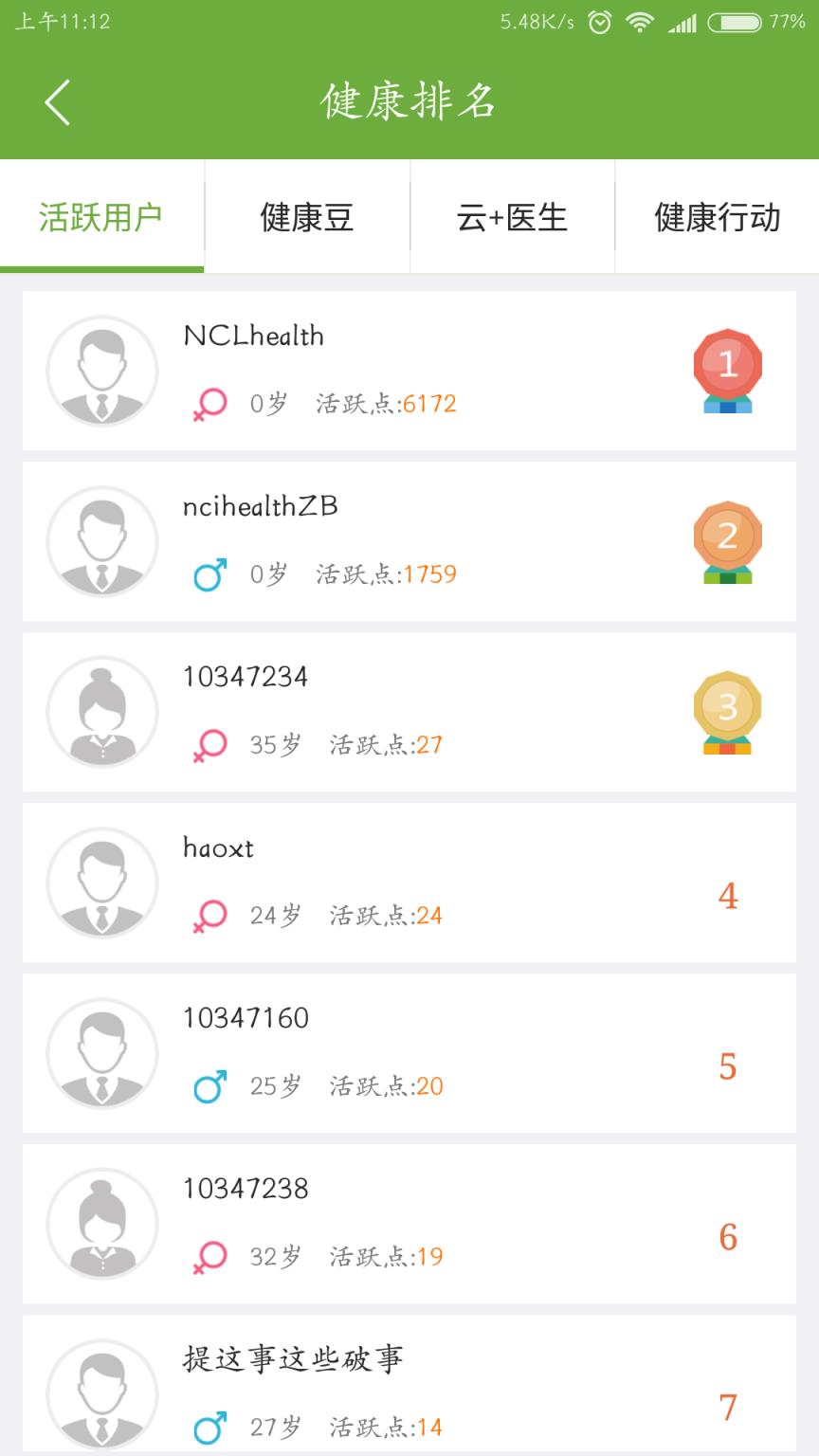
Task: Tap the back arrow on 健康排名 header
Action: tap(57, 102)
